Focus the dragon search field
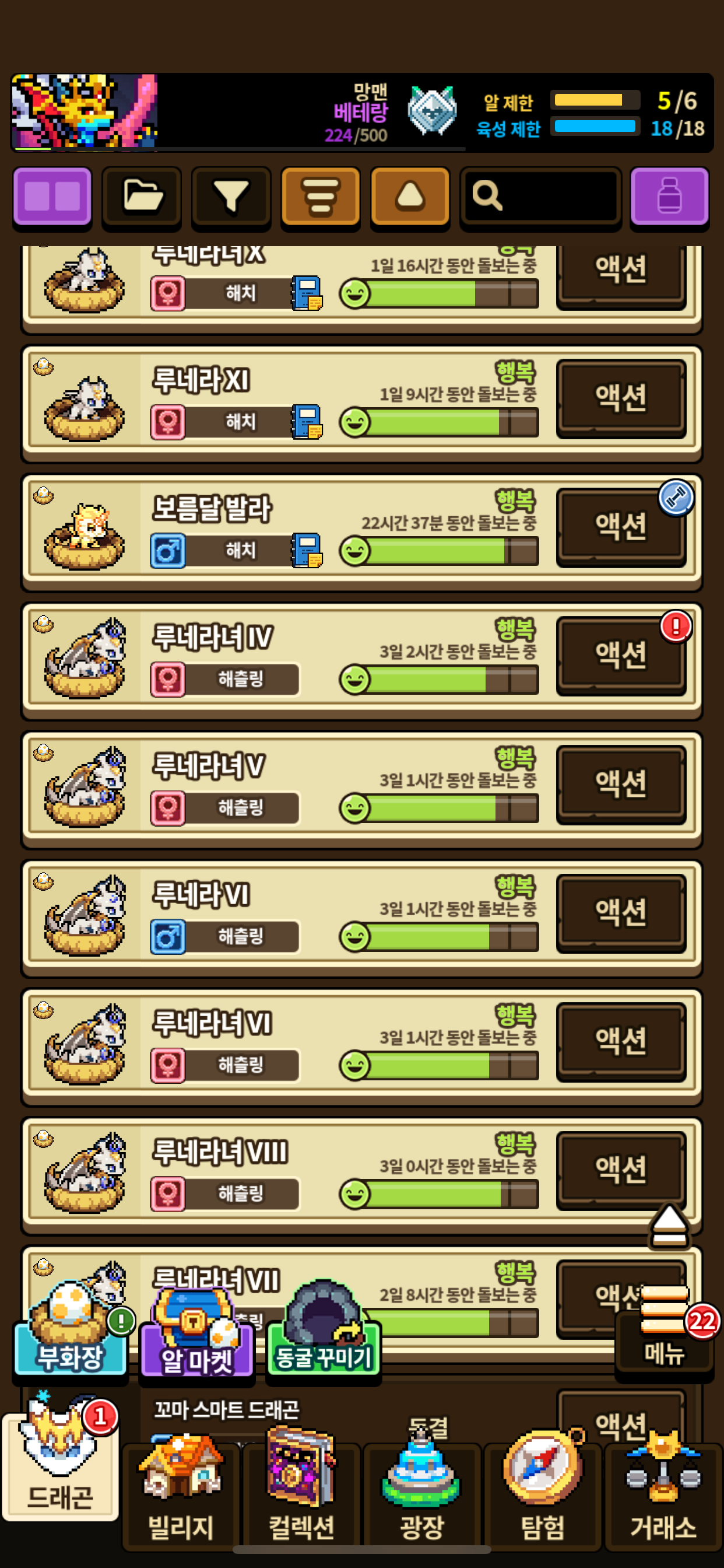This screenshot has height=1568, width=724. (540, 197)
